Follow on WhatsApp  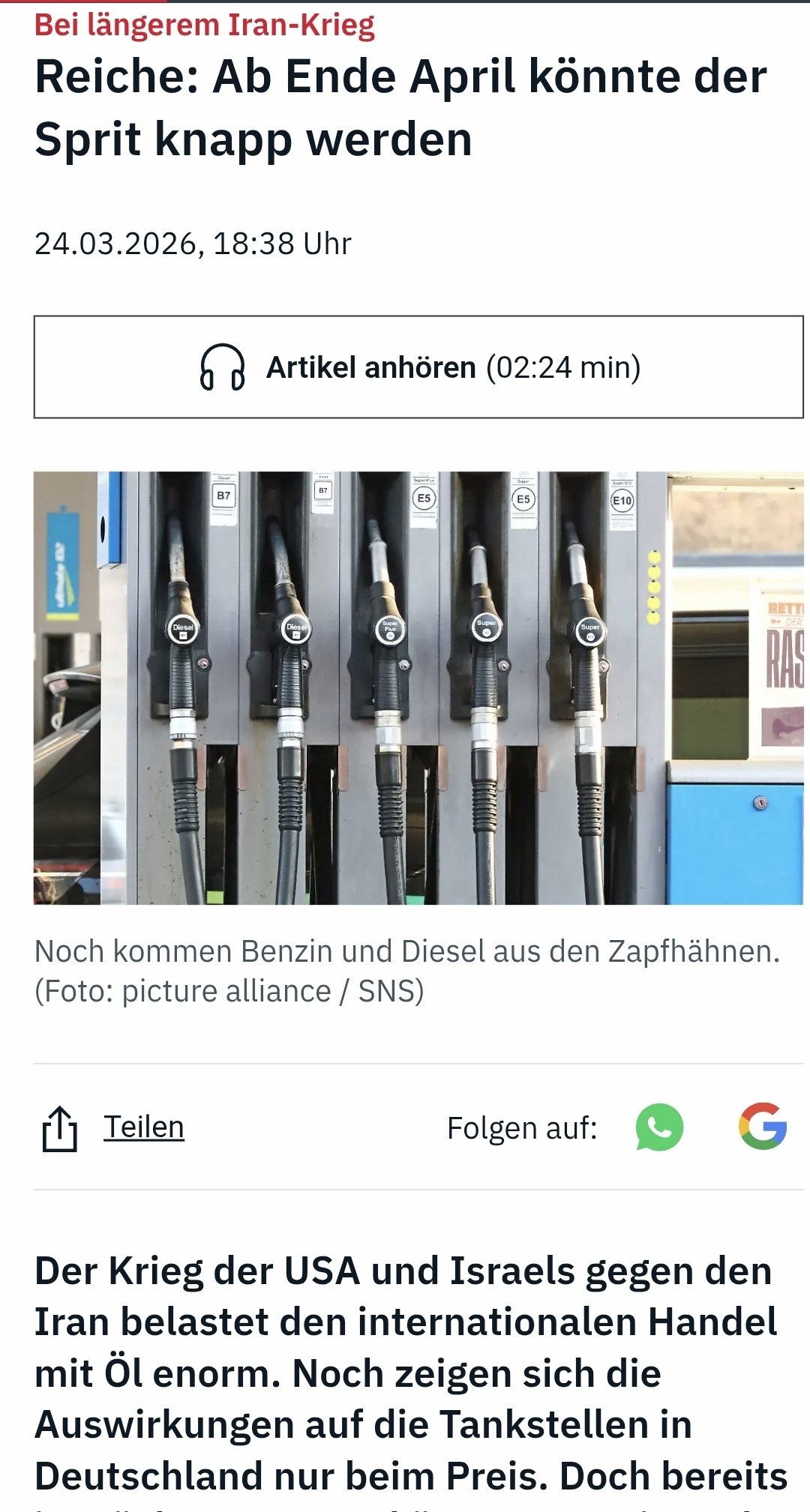coord(659,1127)
